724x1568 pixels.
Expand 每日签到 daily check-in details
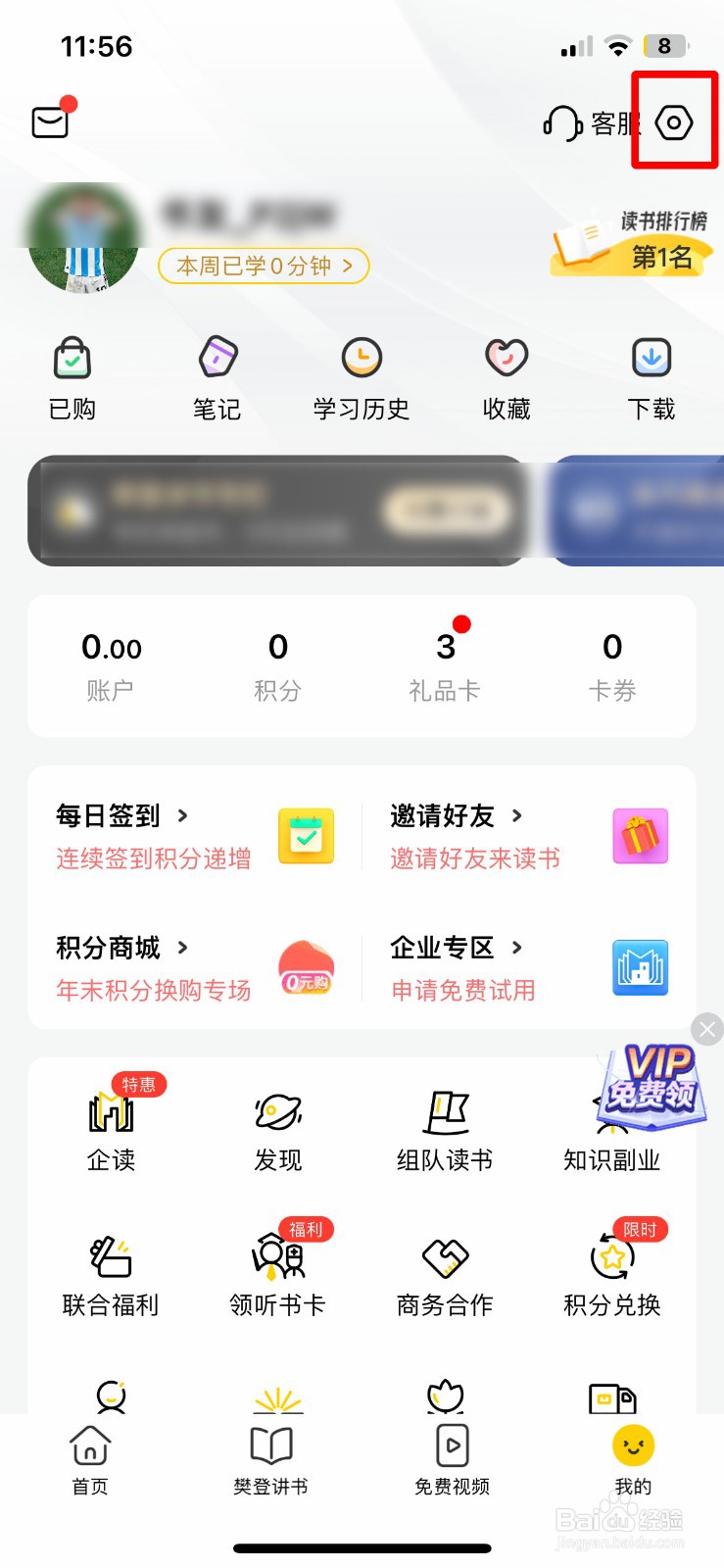pyautogui.click(x=121, y=816)
